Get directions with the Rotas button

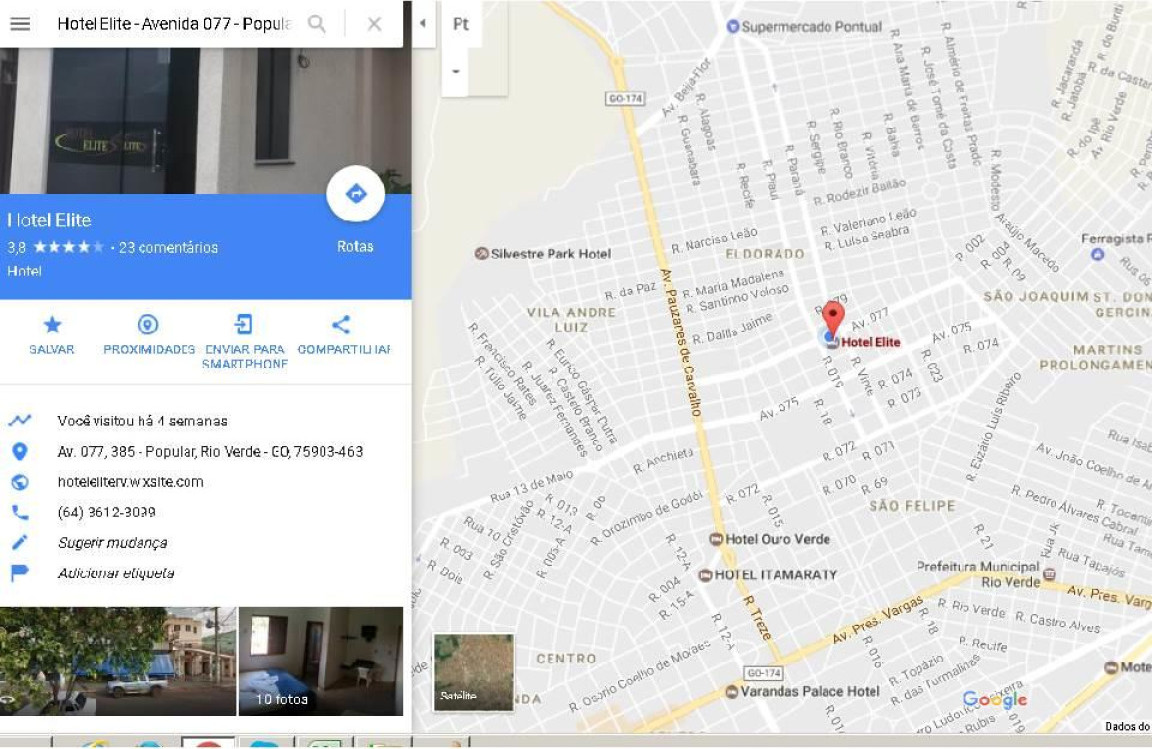point(355,196)
